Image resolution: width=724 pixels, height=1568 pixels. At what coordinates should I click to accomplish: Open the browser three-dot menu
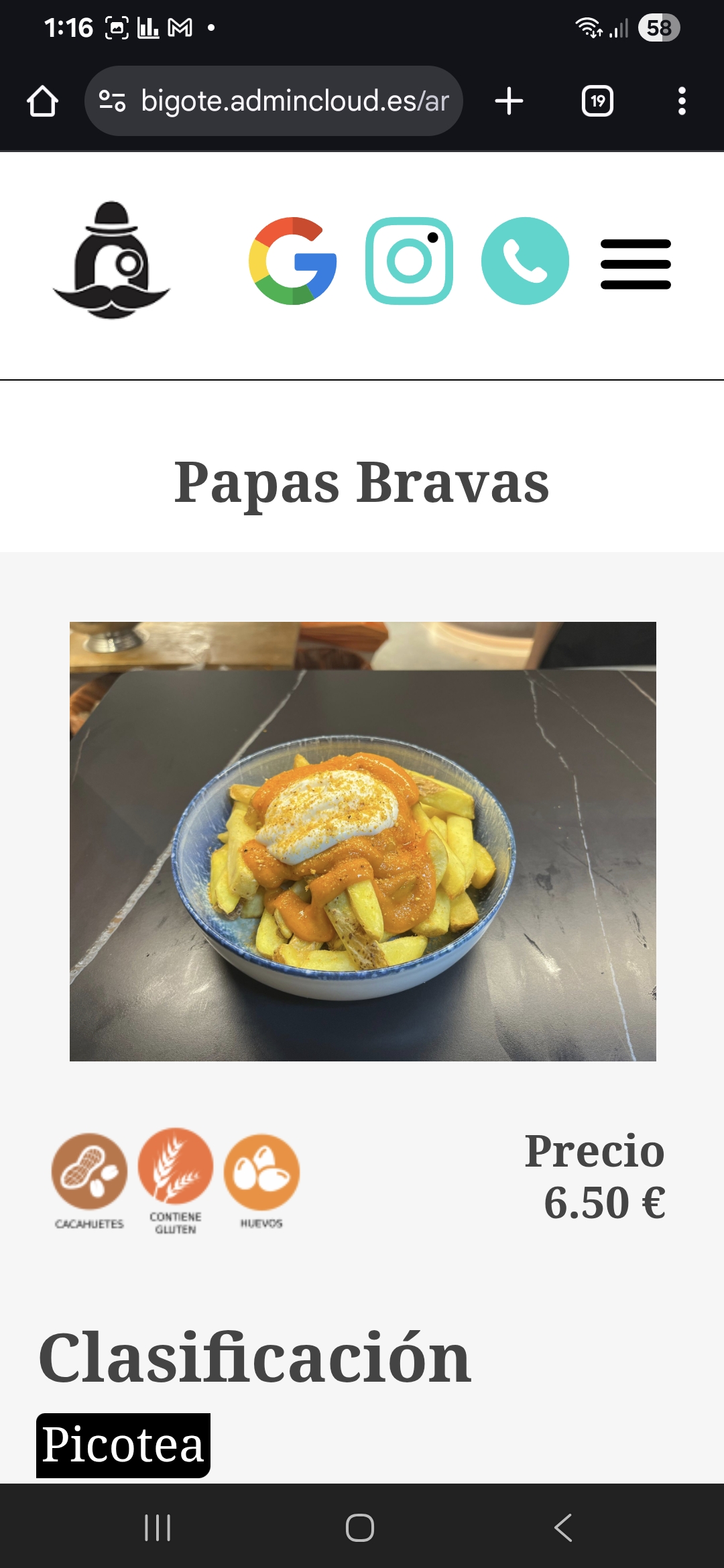coord(682,101)
